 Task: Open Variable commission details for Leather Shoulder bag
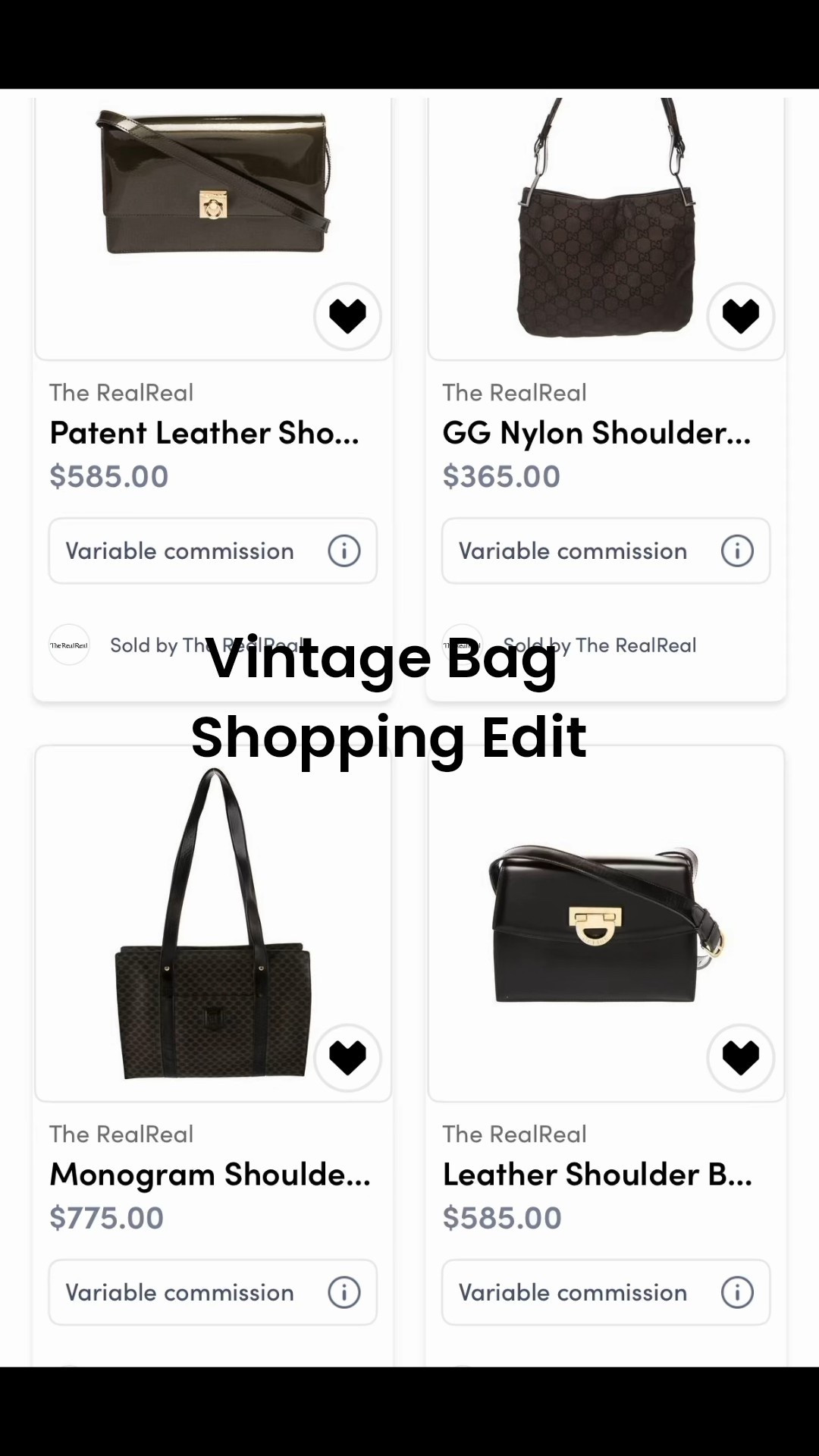coord(604,1292)
